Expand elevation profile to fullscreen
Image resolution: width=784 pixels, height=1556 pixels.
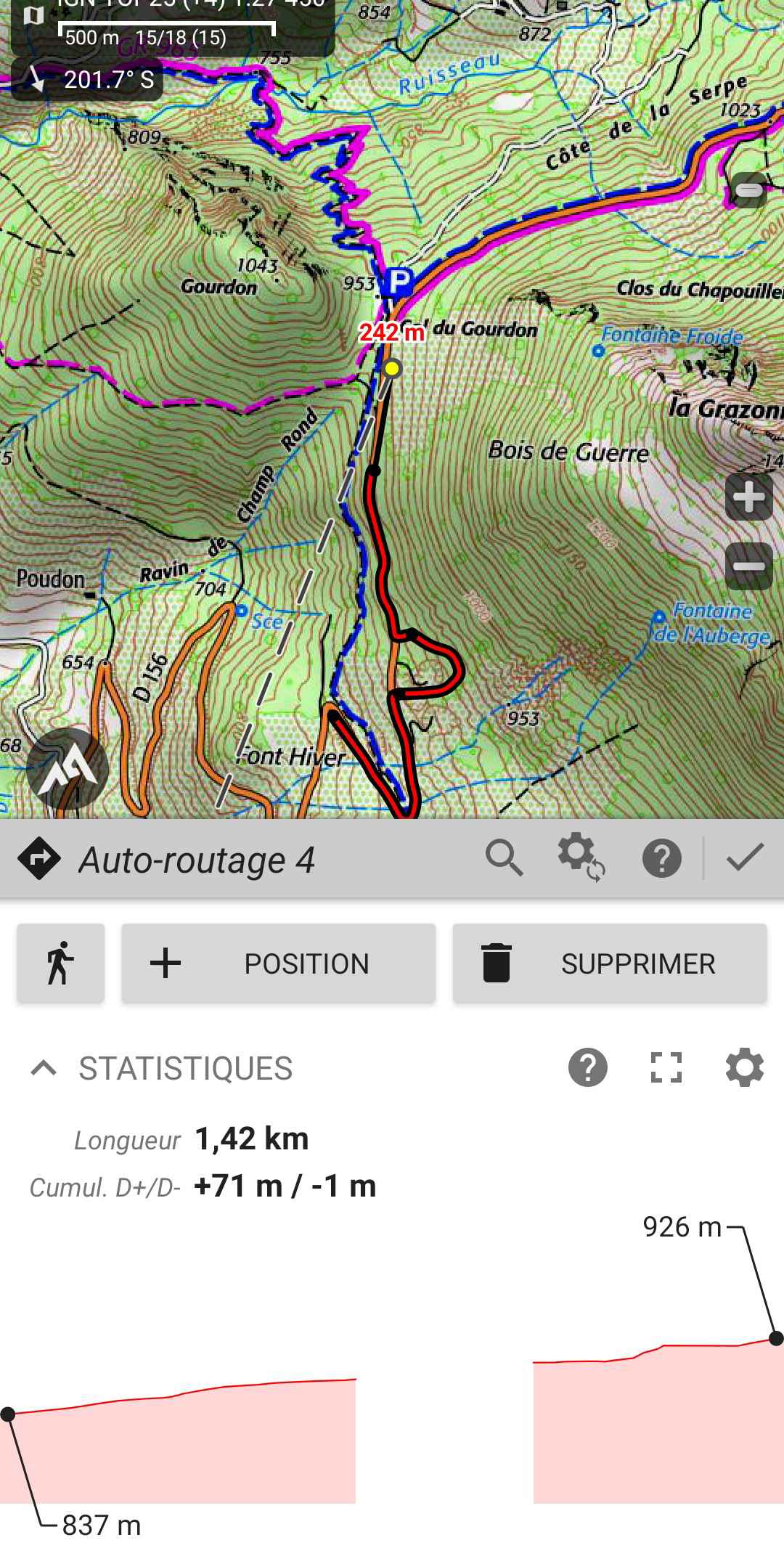pyautogui.click(x=666, y=1068)
